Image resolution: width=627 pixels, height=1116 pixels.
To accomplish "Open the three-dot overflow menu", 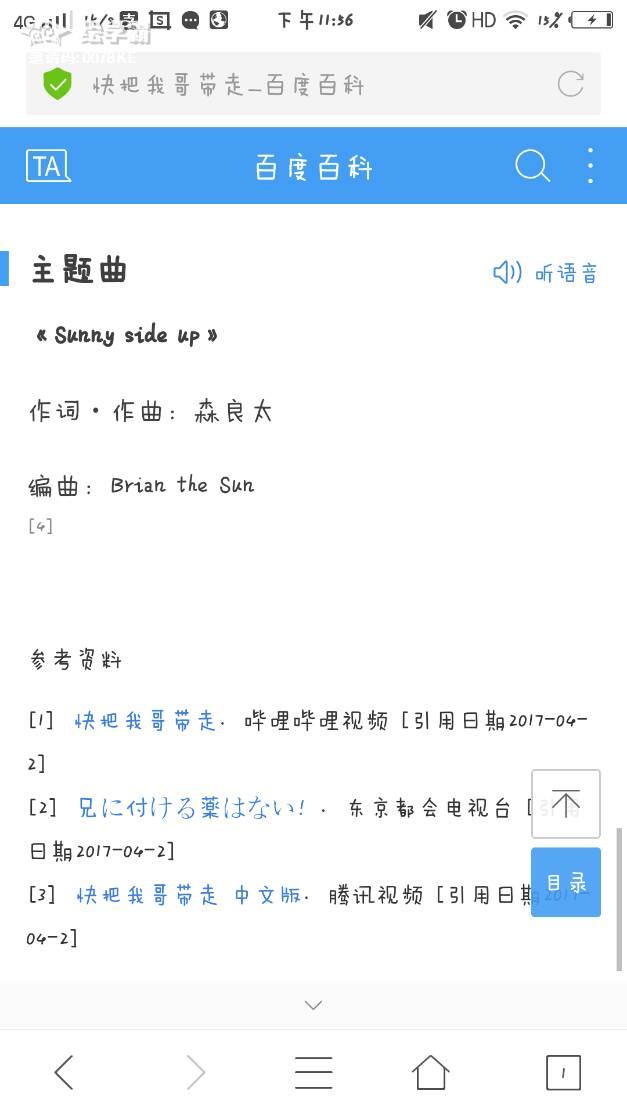I will [590, 166].
